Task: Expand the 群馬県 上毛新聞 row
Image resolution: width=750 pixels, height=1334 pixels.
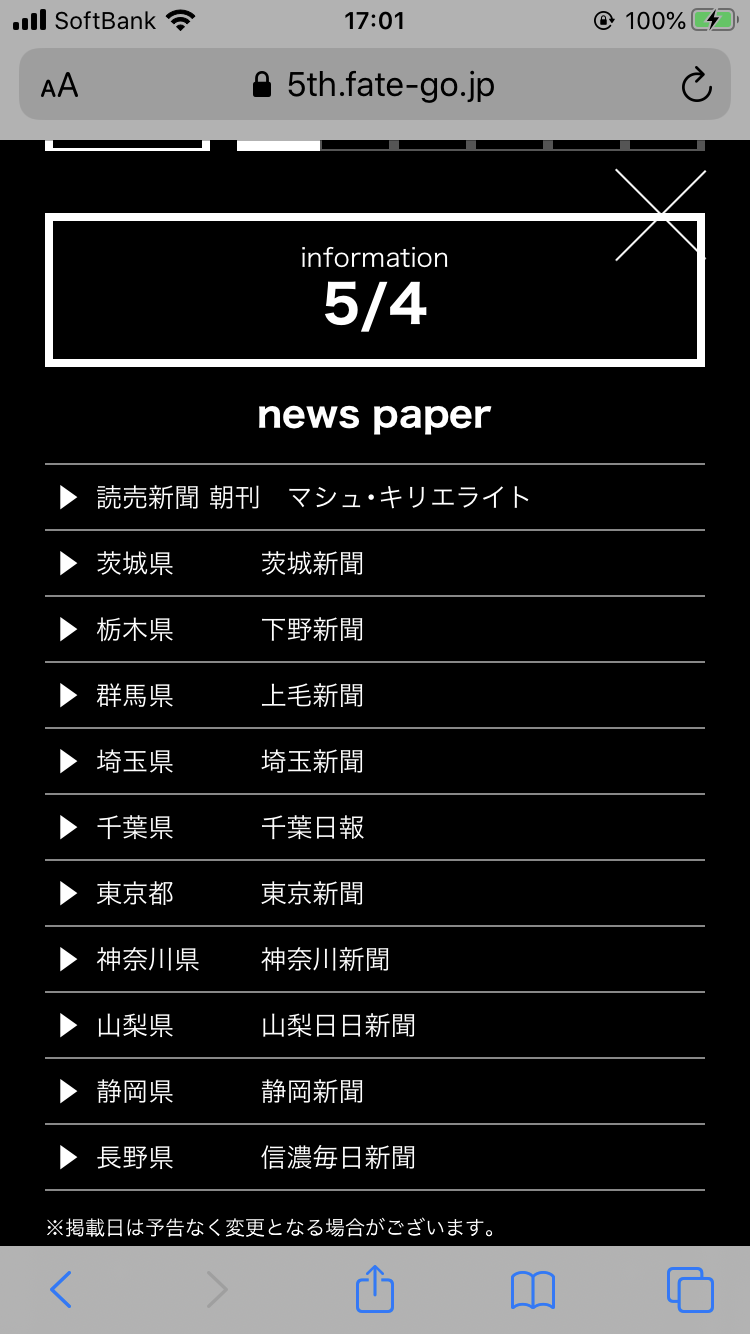Action: pyautogui.click(x=374, y=695)
